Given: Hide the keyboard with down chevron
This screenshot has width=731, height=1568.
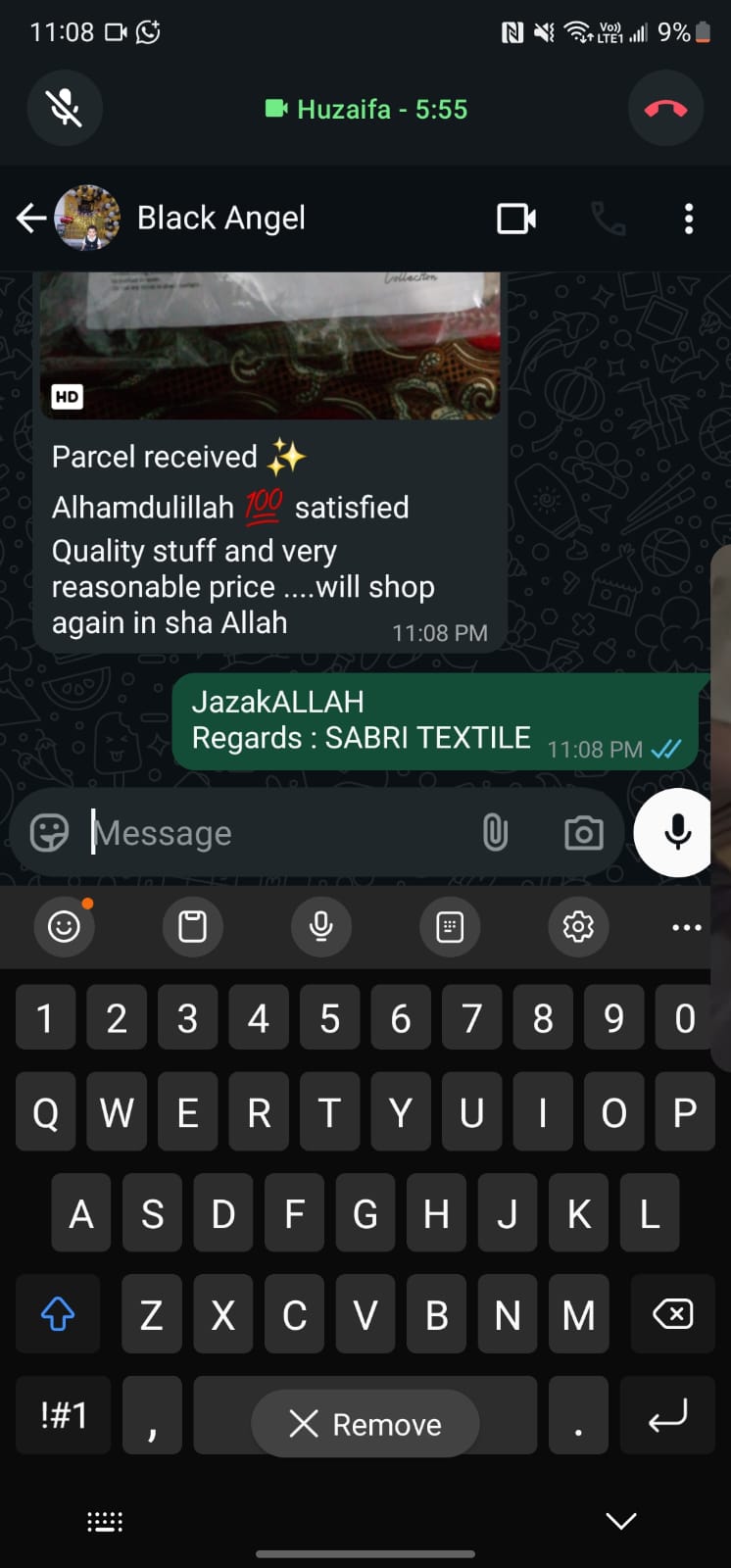Looking at the screenshot, I should (620, 1521).
